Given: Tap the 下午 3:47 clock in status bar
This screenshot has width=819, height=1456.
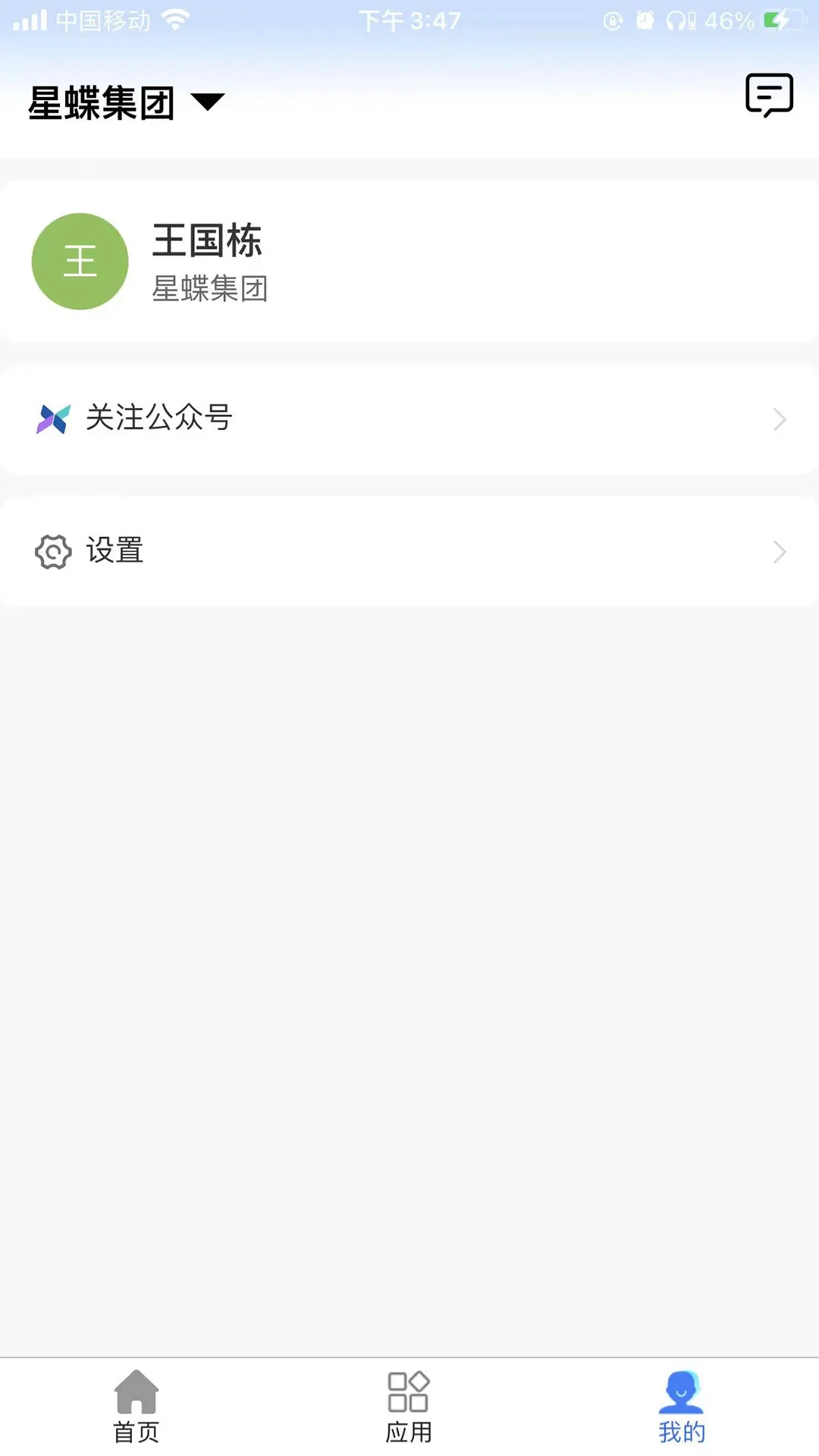Looking at the screenshot, I should (x=409, y=20).
